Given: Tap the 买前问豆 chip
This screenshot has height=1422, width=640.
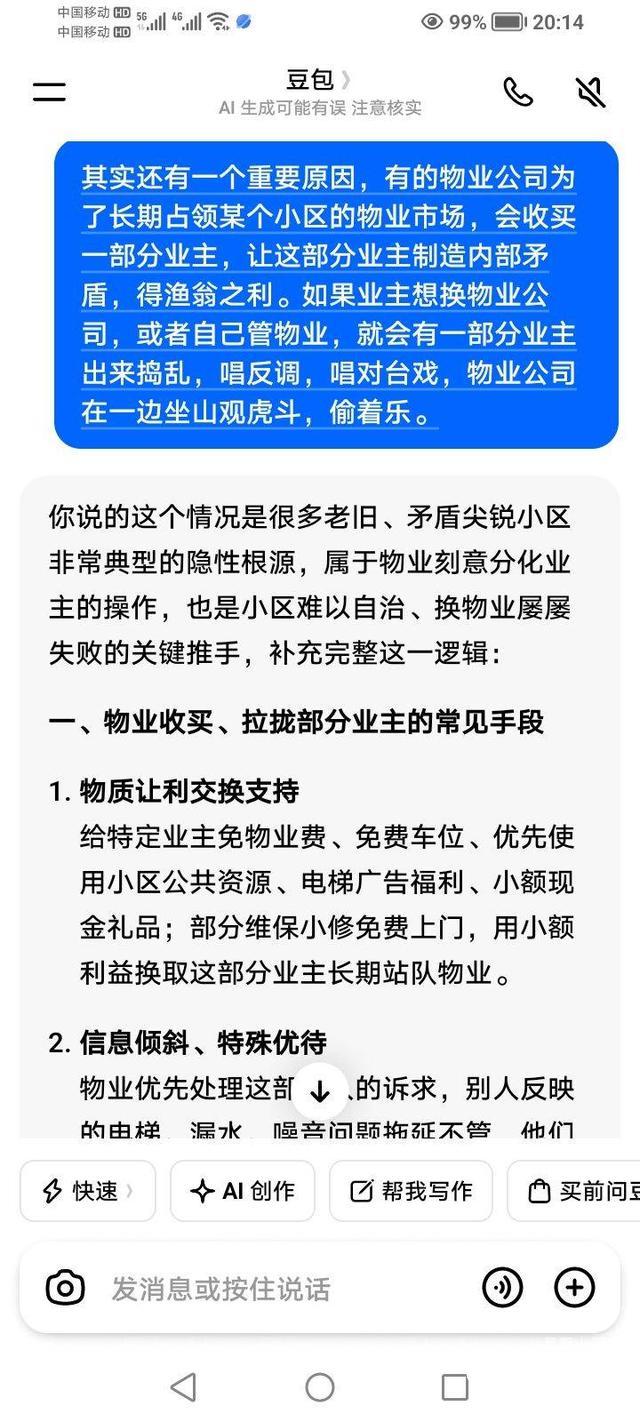Looking at the screenshot, I should click(x=574, y=1191).
